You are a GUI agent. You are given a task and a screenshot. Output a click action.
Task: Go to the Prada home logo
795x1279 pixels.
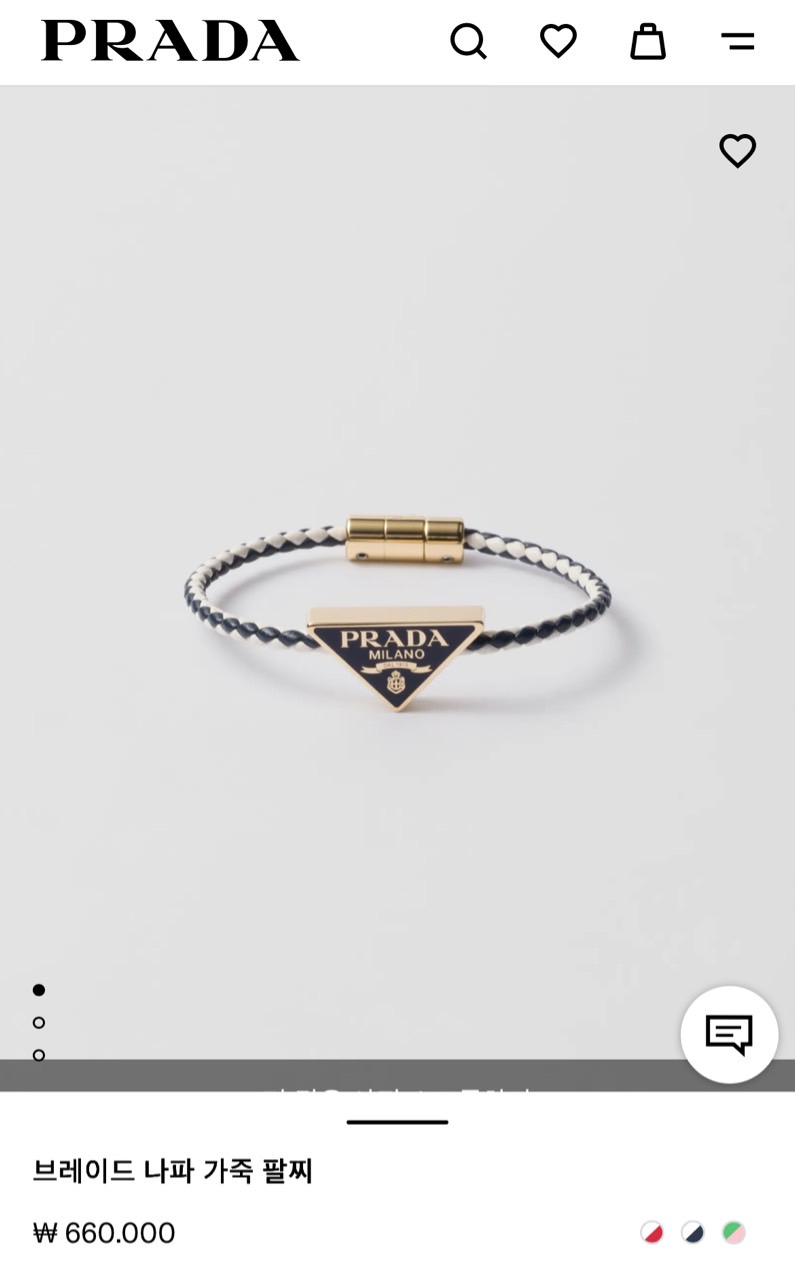[x=170, y=41]
